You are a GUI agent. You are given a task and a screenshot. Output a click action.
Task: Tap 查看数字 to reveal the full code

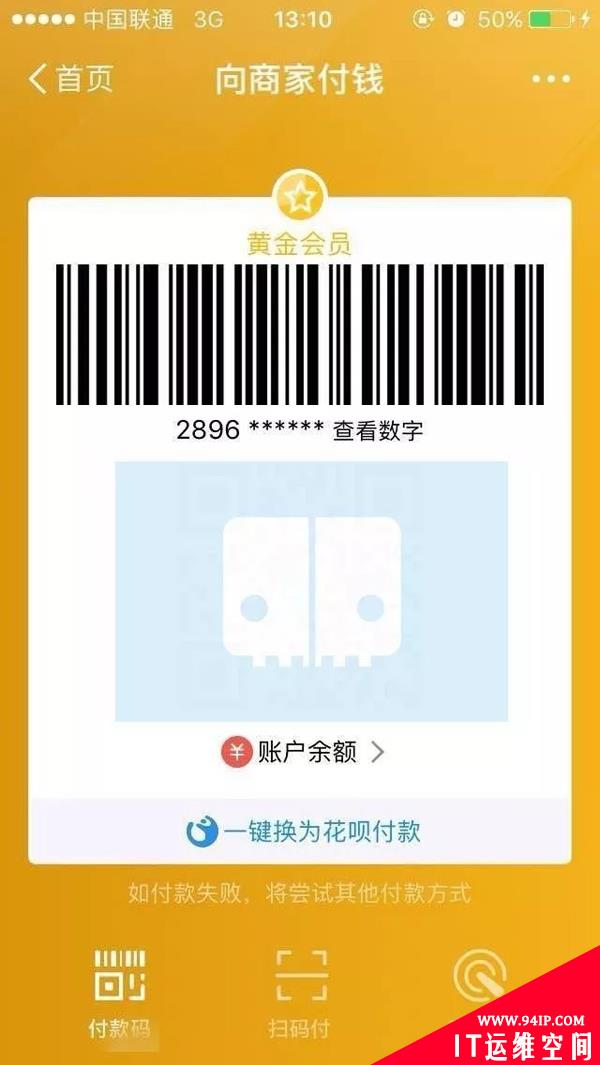(x=378, y=431)
